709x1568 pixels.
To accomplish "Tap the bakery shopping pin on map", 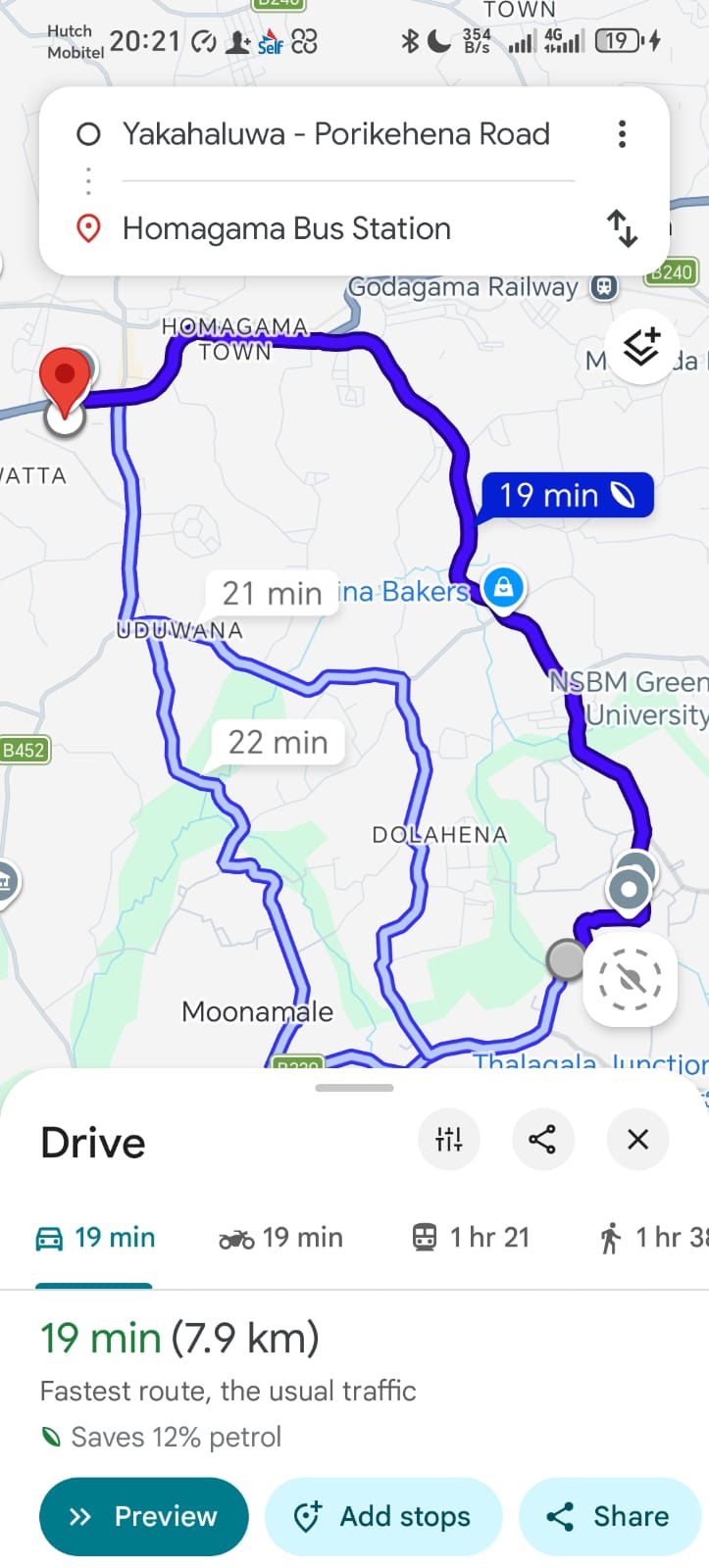I will tap(503, 587).
